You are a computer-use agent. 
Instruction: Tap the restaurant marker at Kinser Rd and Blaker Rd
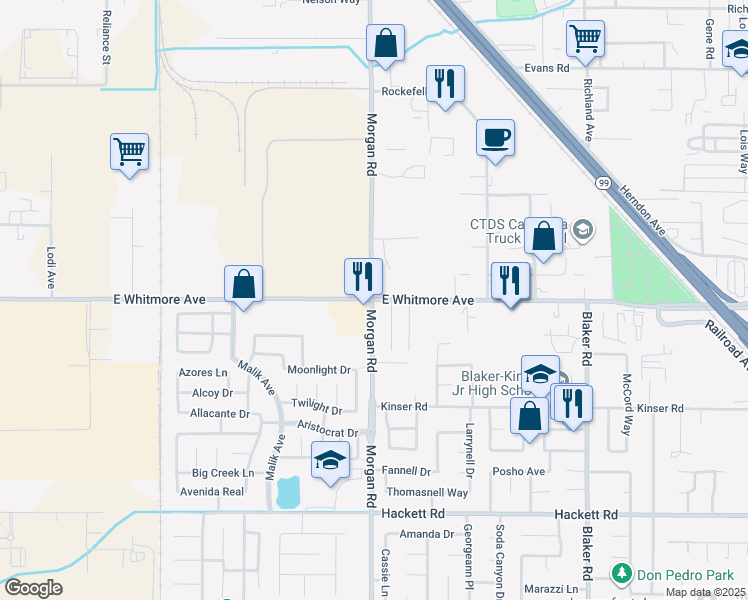coord(573,405)
